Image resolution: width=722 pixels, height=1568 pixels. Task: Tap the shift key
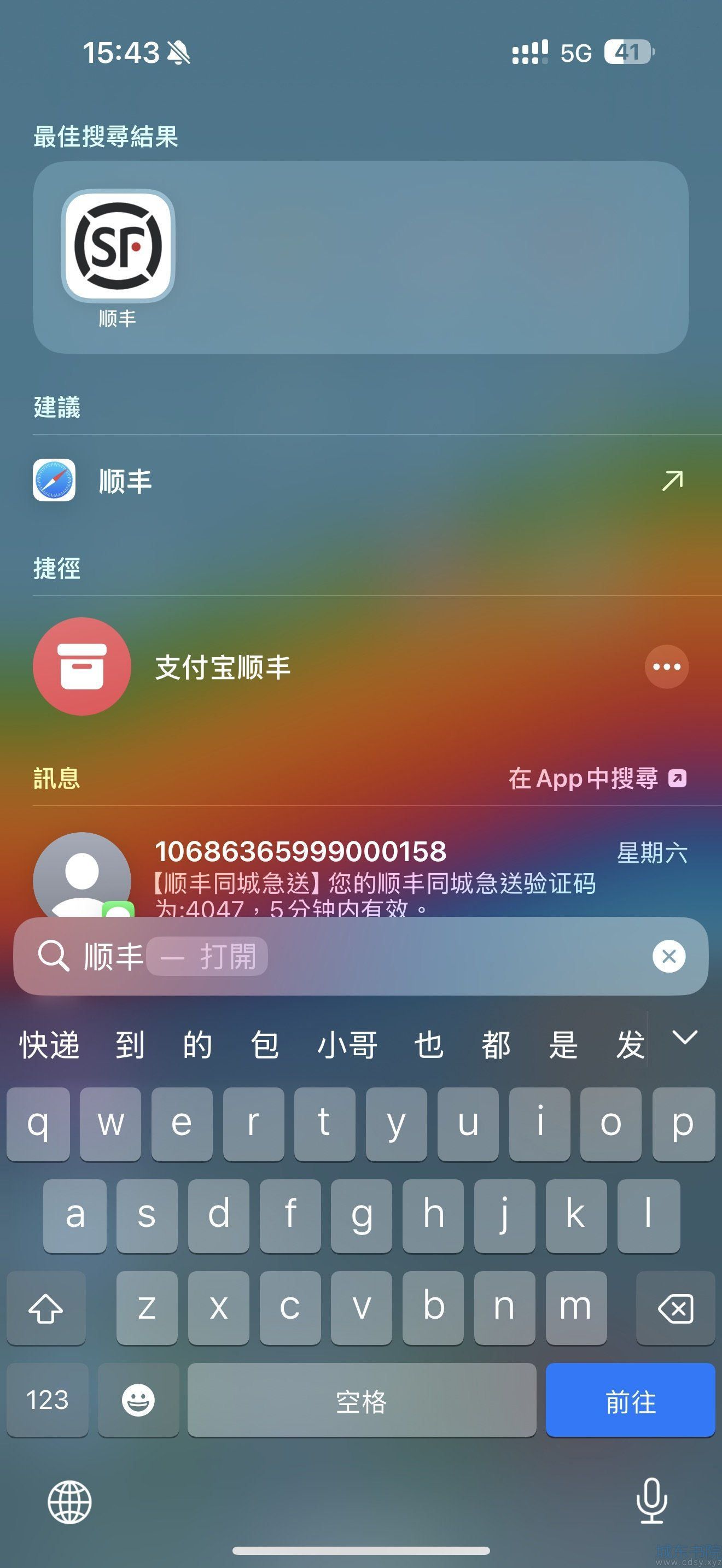[45, 1307]
